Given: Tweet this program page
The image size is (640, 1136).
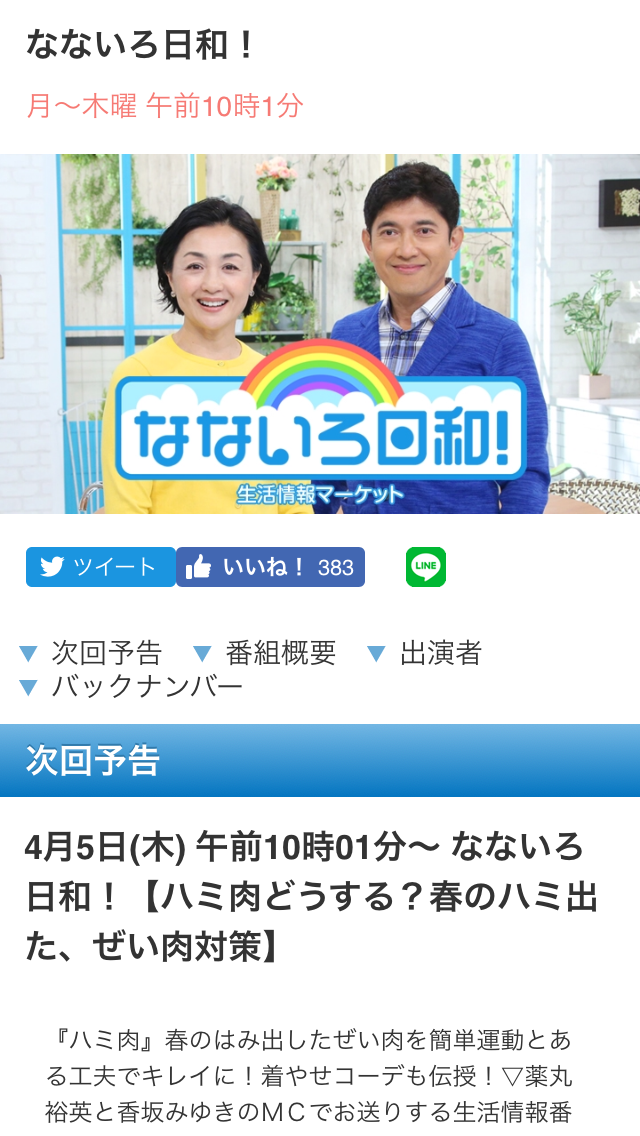Looking at the screenshot, I should 100,567.
